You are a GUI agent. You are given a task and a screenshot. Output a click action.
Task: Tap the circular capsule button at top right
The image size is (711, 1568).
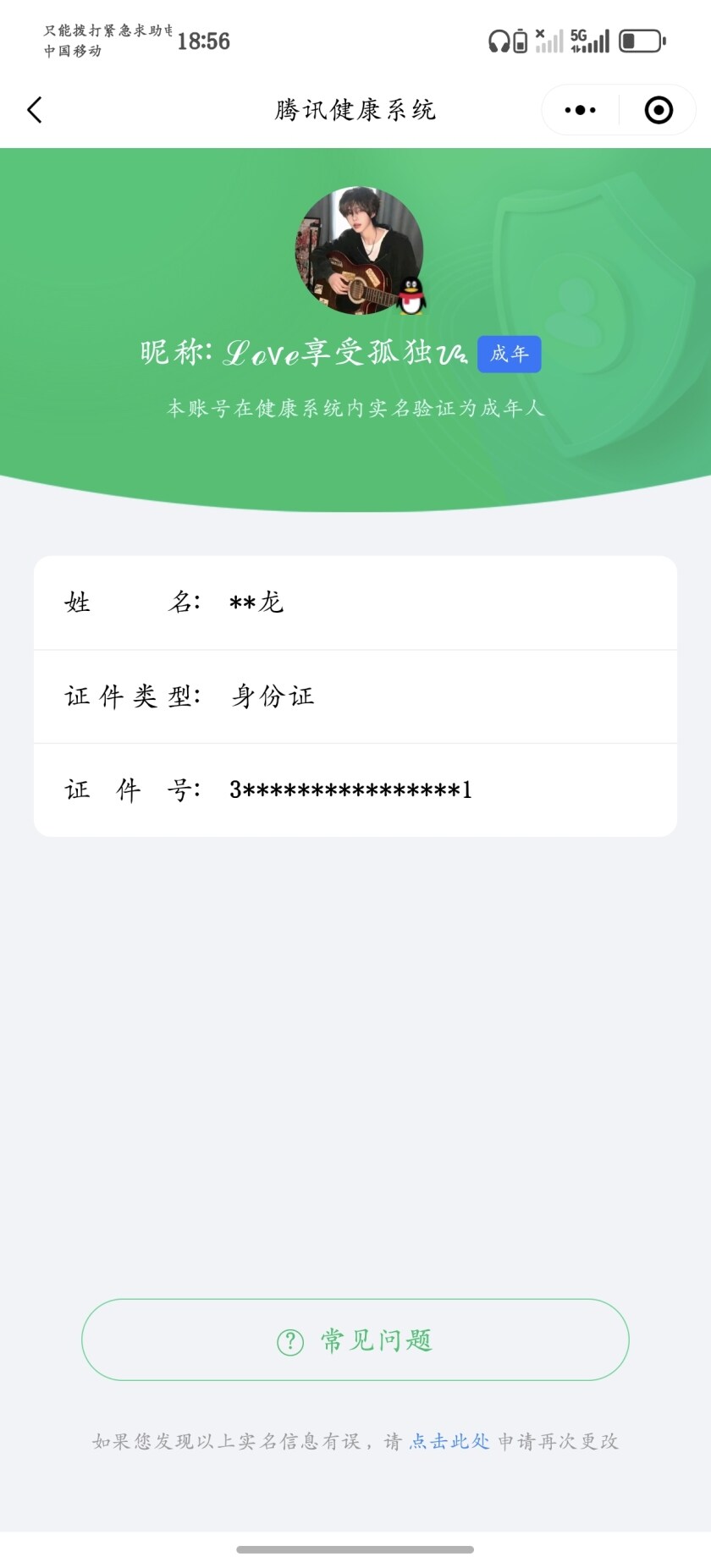658,110
